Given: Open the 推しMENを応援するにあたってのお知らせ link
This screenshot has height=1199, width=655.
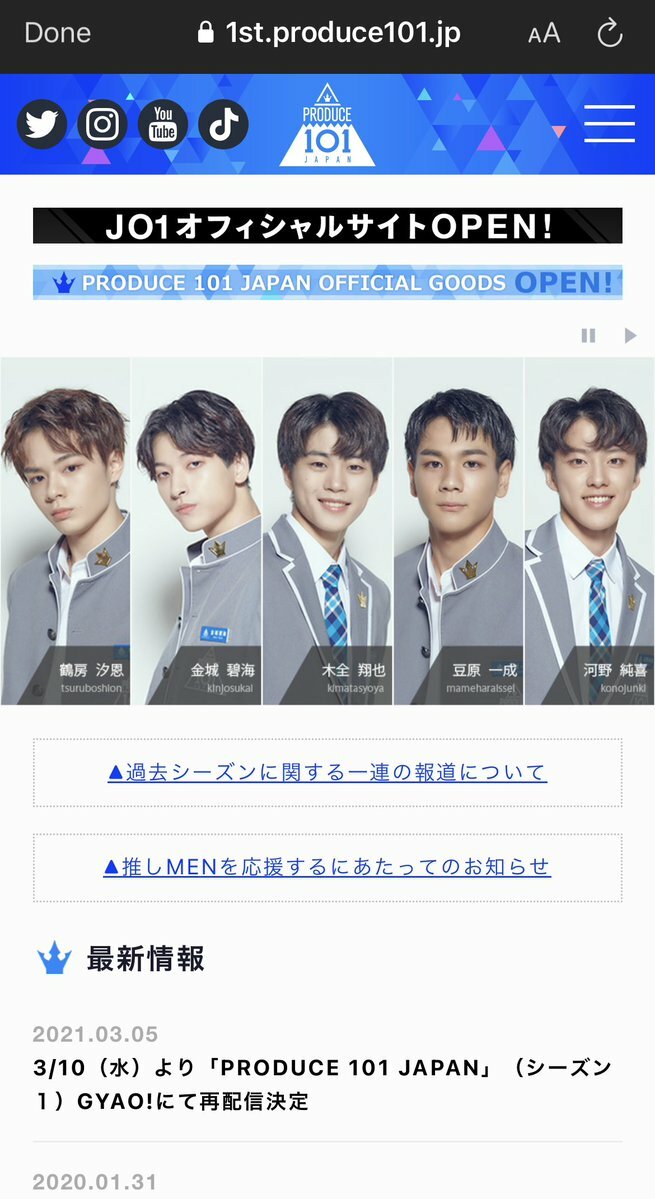Looking at the screenshot, I should 327,866.
